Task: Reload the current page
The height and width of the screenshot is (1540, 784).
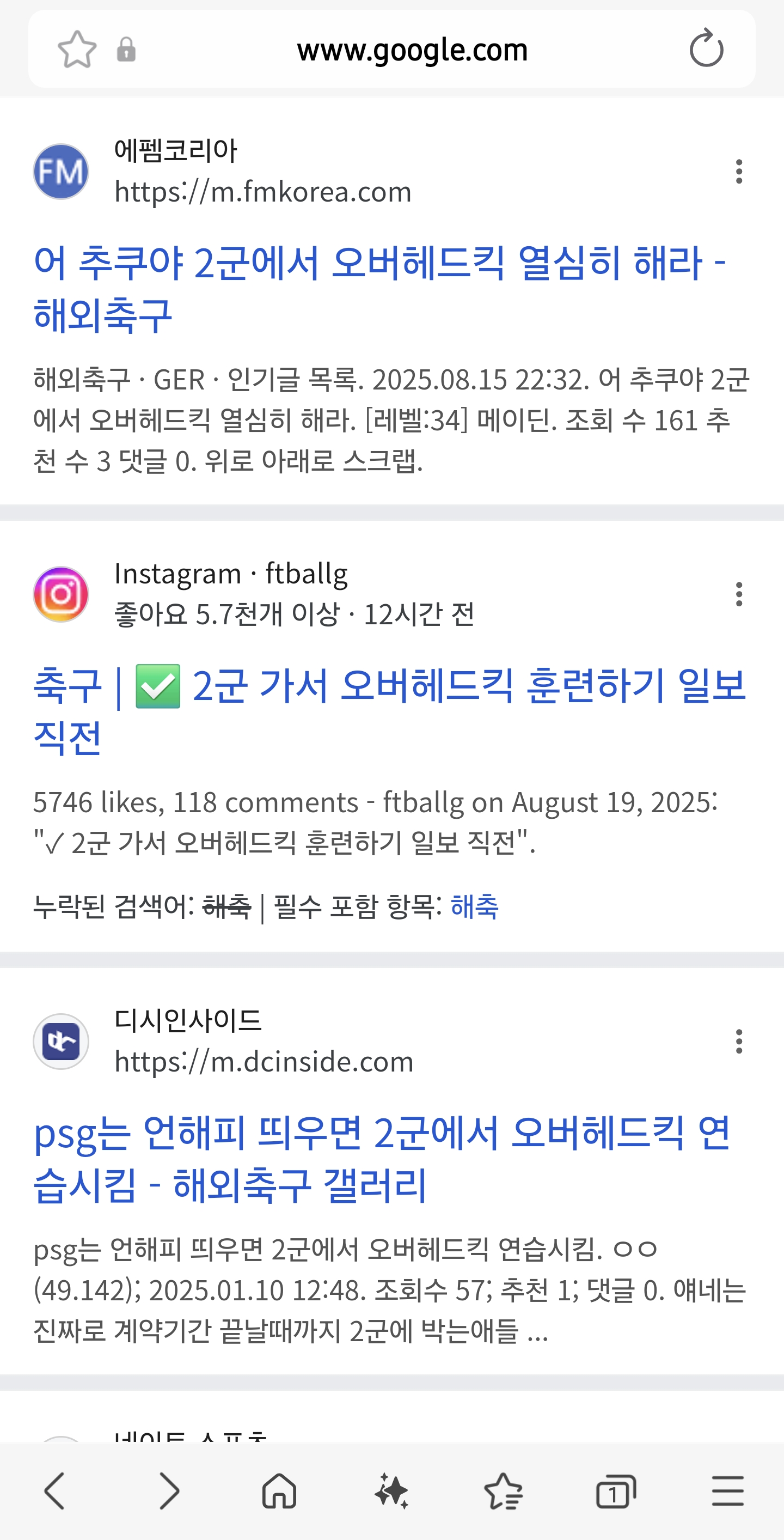Action: pyautogui.click(x=706, y=48)
